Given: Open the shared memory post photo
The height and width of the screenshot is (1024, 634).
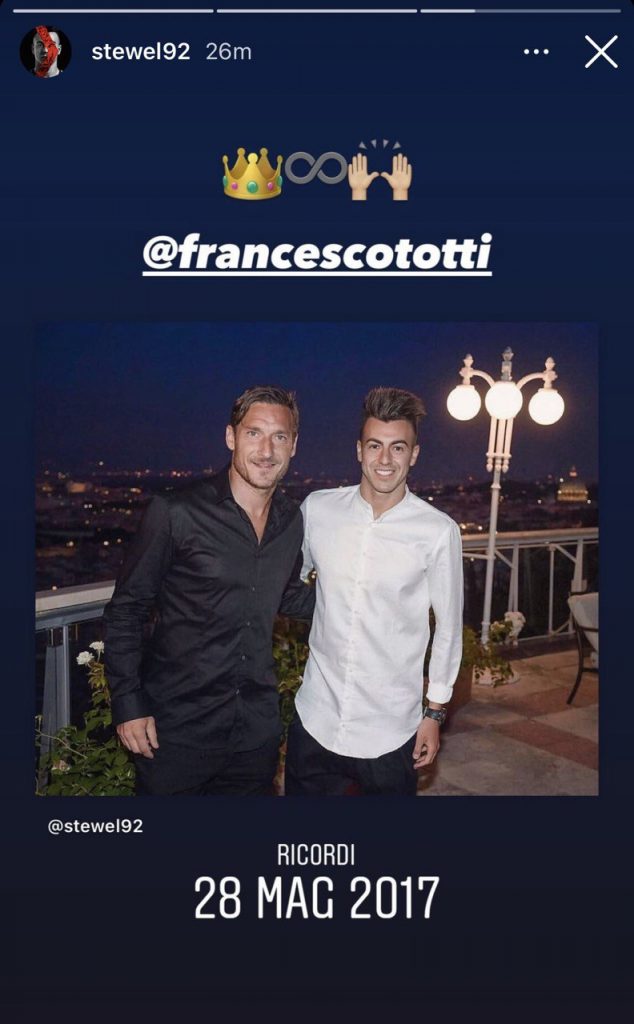Looking at the screenshot, I should click(x=317, y=558).
